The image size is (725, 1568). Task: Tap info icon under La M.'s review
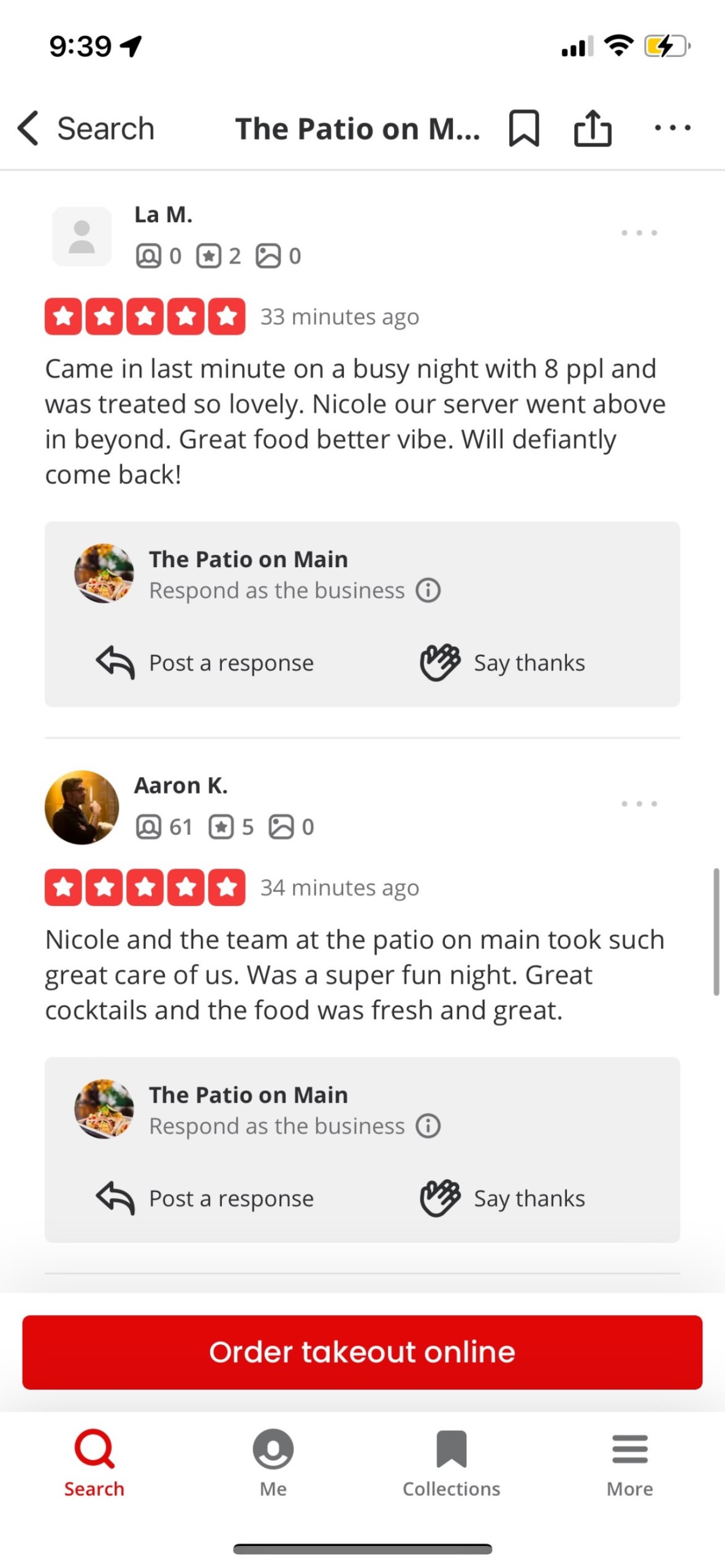[x=428, y=590]
